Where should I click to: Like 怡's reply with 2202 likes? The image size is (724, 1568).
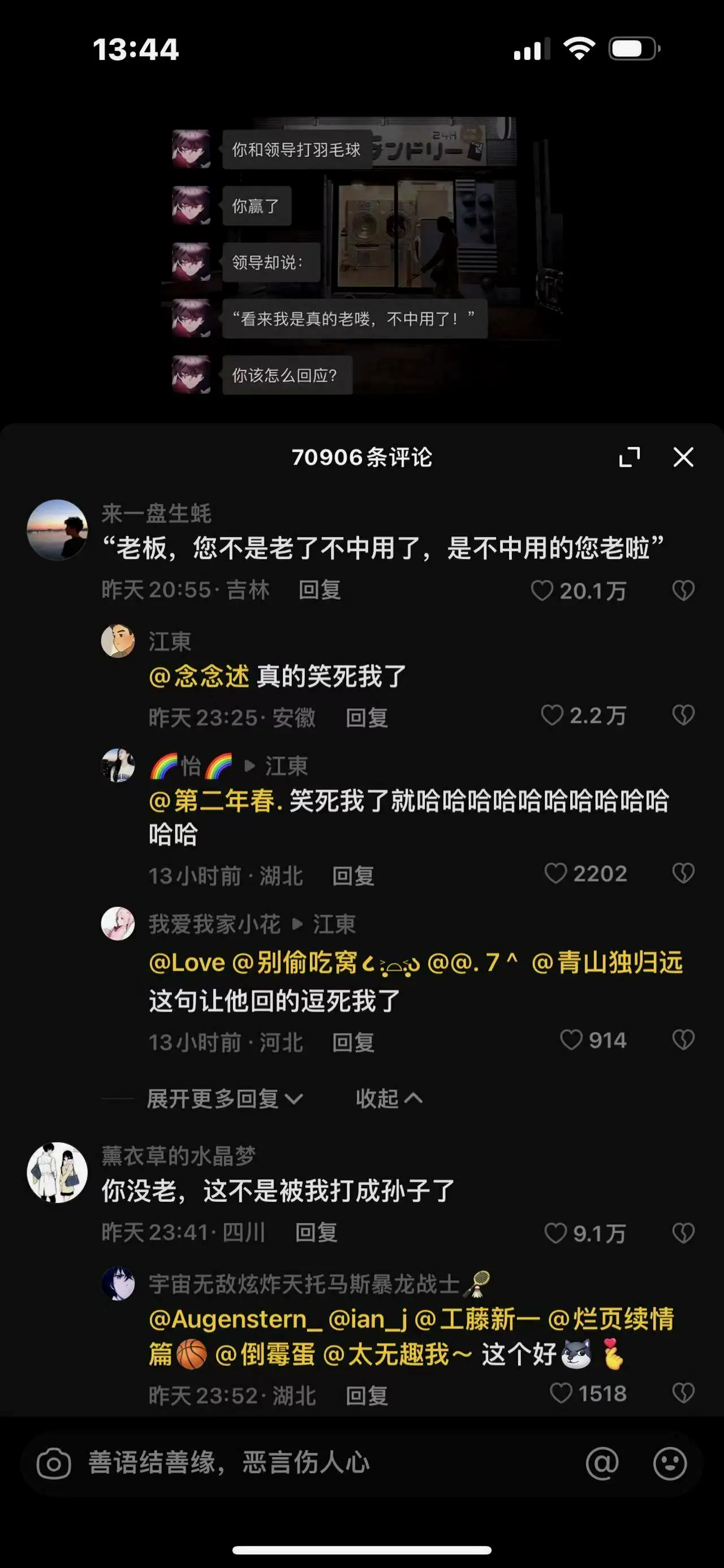point(555,873)
